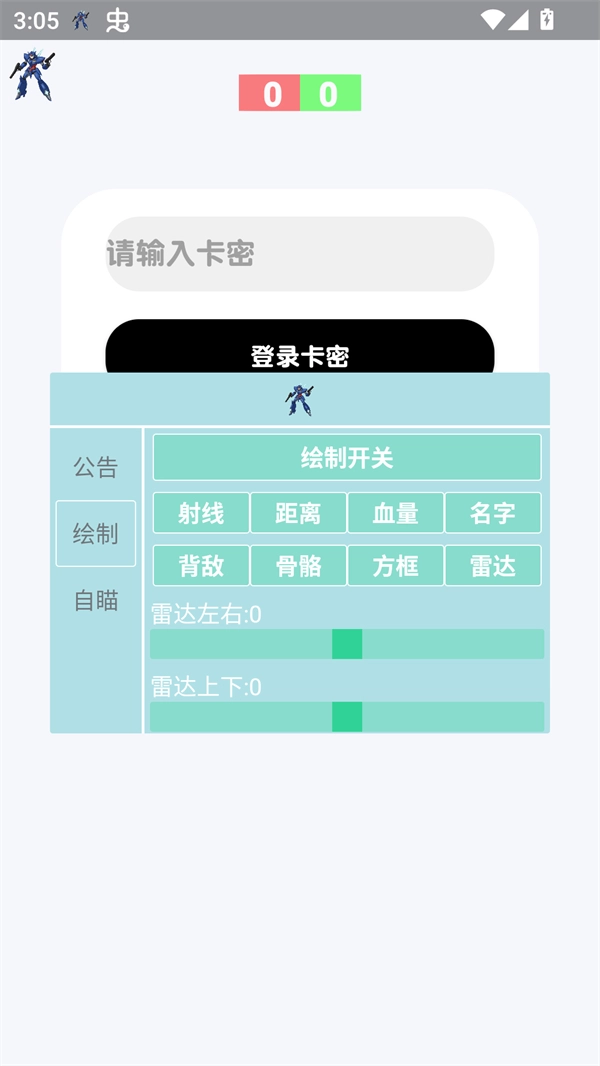Viewport: 600px width, 1066px height.
Task: Toggle the 雷达 option
Action: pyautogui.click(x=493, y=565)
